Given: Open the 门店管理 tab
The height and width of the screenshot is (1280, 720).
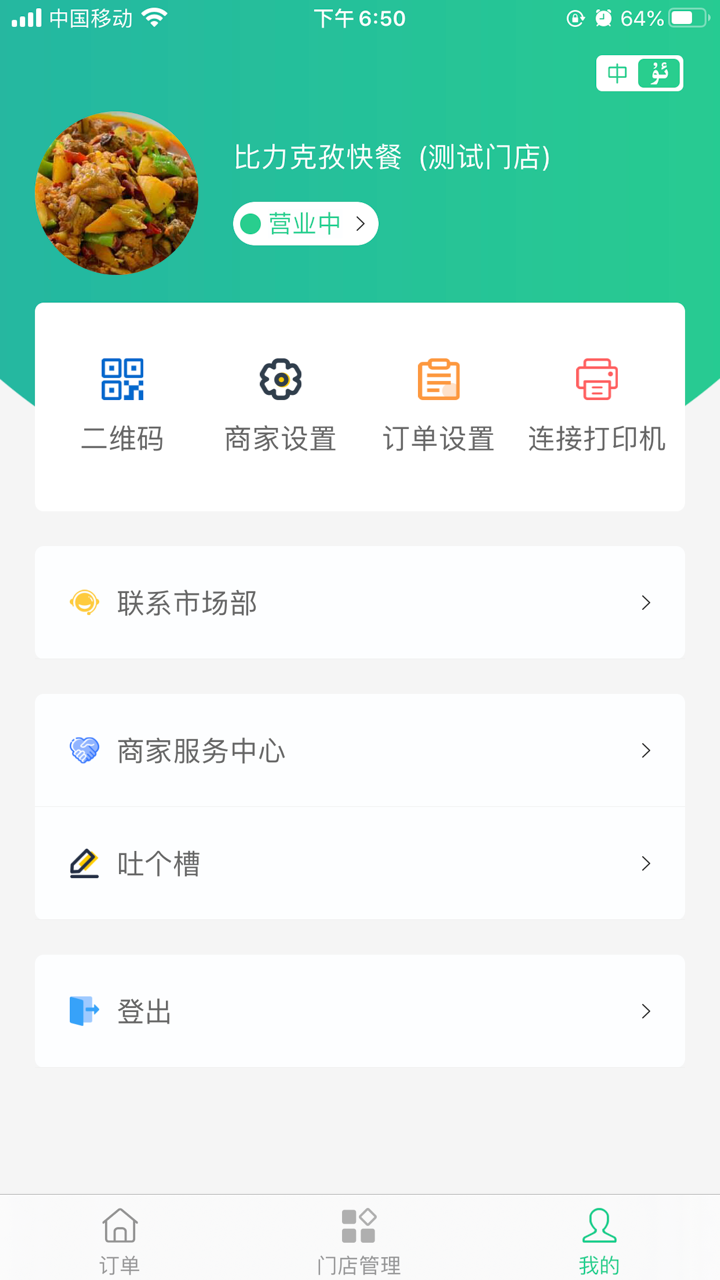Looking at the screenshot, I should (x=359, y=1237).
